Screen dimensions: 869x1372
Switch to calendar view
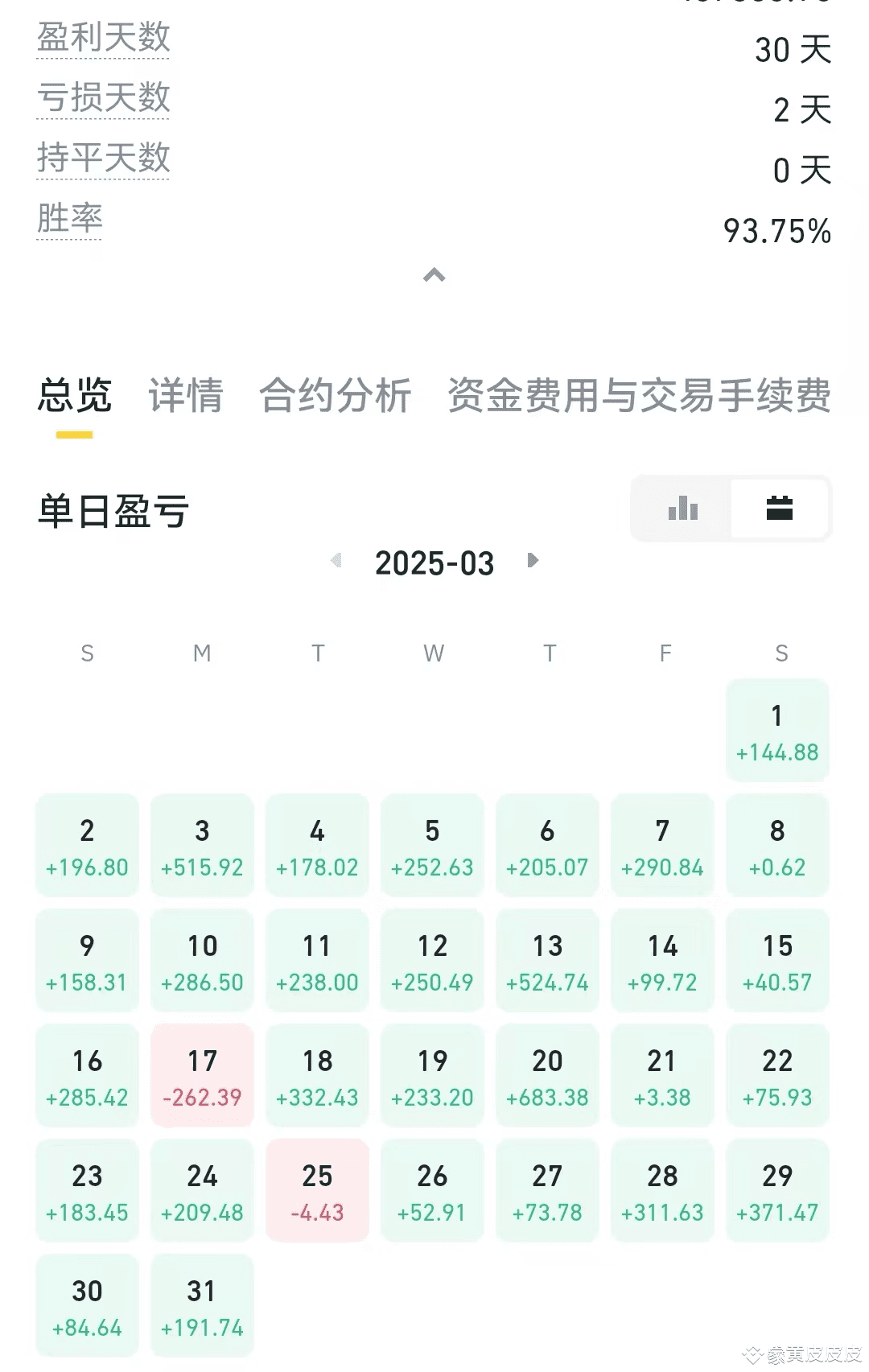[x=779, y=509]
